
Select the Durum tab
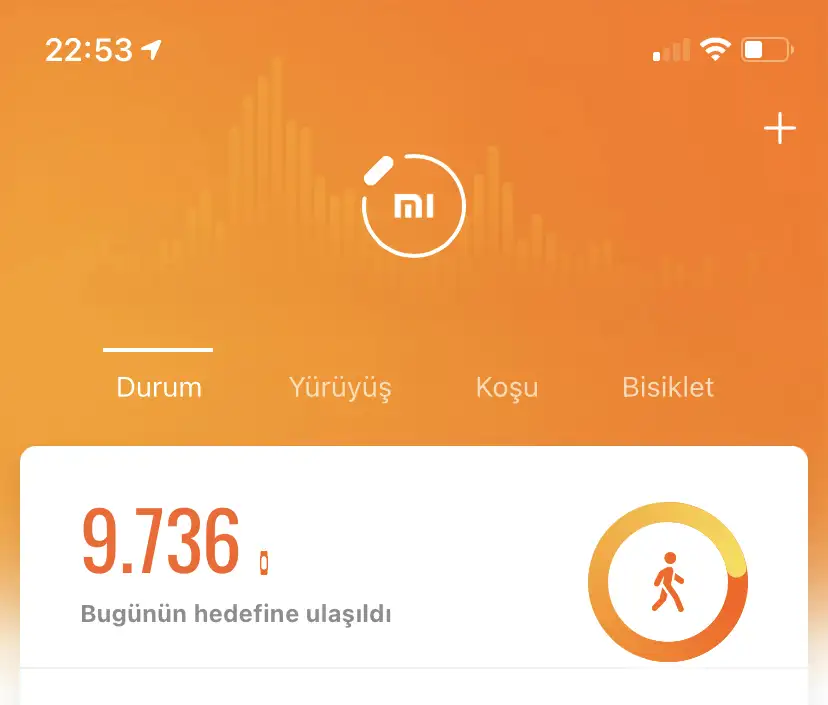click(x=159, y=387)
